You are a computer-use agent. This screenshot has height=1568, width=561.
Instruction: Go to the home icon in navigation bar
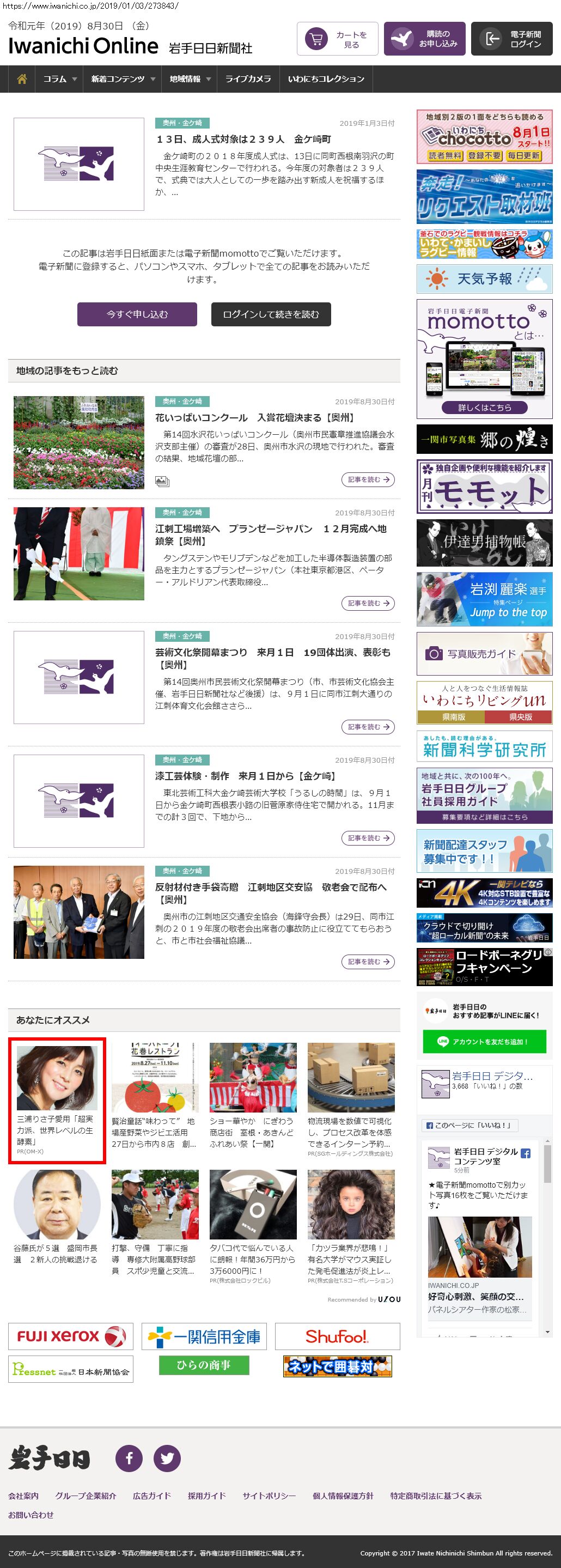pos(22,79)
